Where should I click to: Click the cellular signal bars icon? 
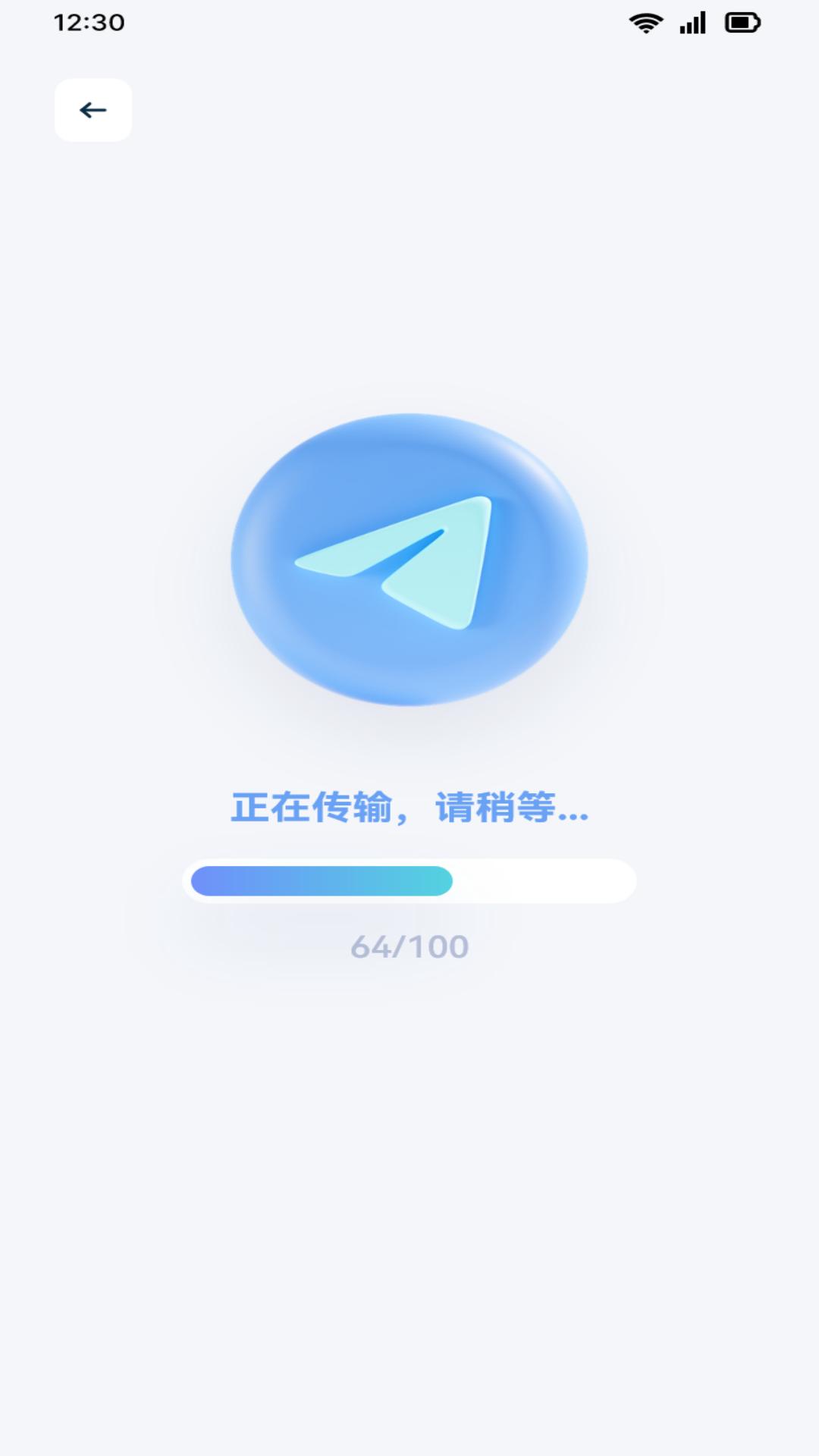click(692, 24)
